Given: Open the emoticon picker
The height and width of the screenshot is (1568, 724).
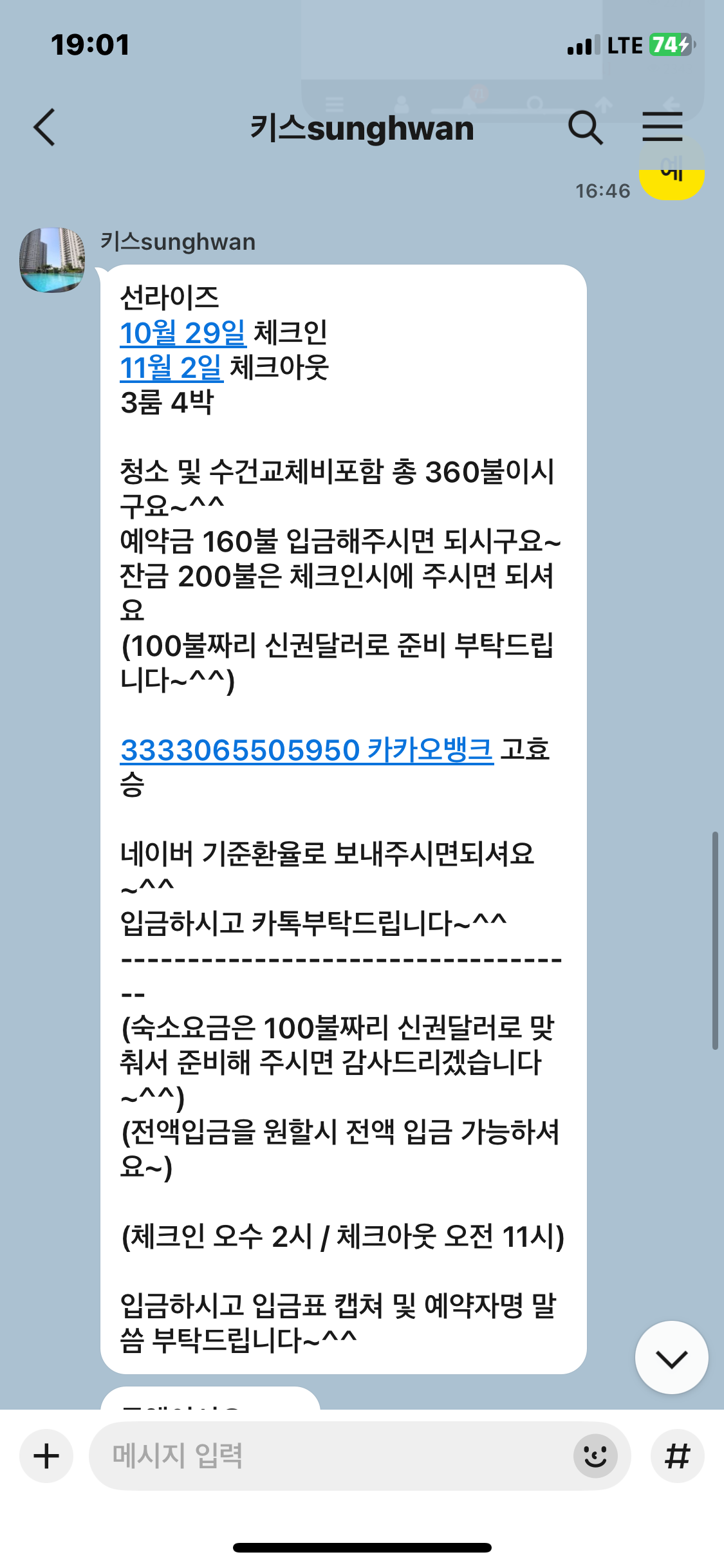Looking at the screenshot, I should [x=595, y=1456].
